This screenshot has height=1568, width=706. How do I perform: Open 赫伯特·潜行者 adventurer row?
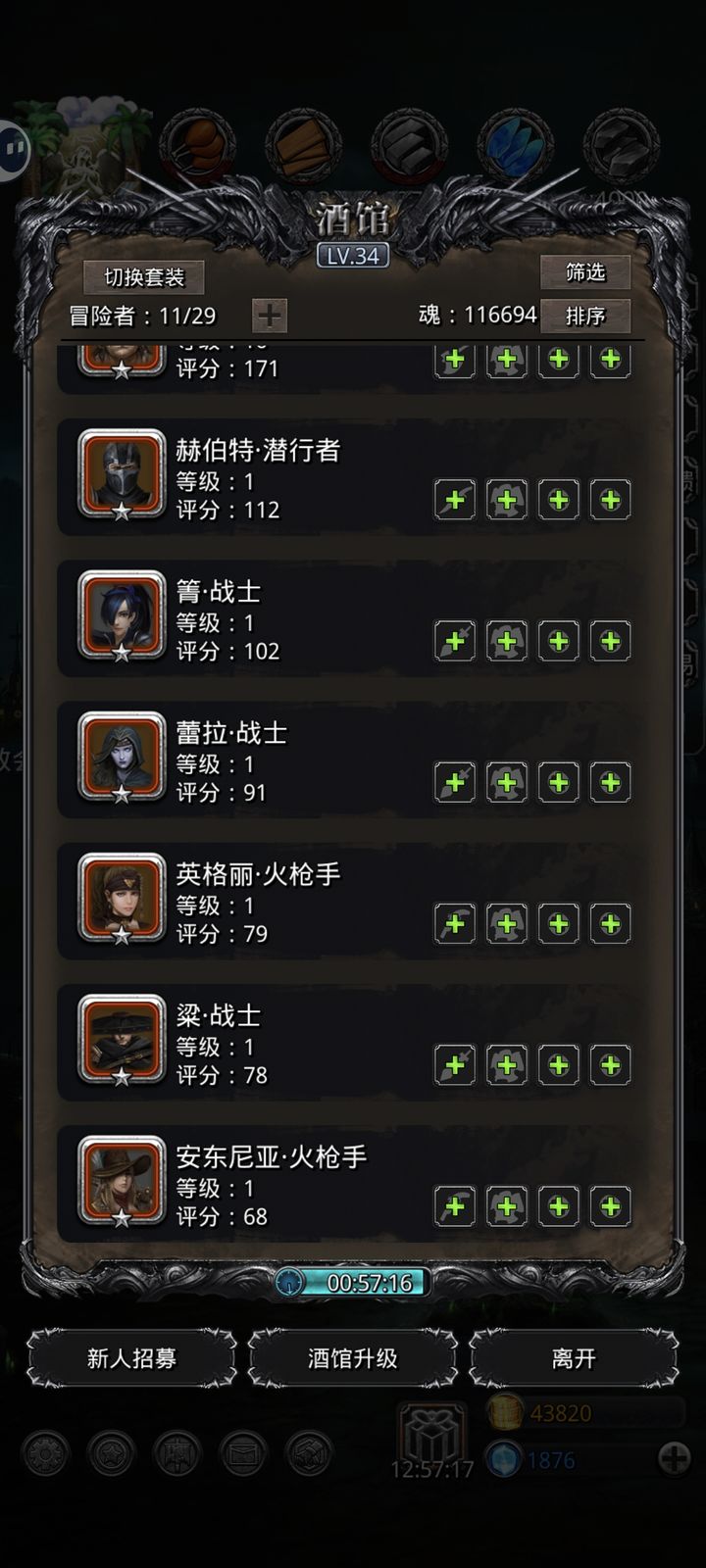tap(257, 477)
